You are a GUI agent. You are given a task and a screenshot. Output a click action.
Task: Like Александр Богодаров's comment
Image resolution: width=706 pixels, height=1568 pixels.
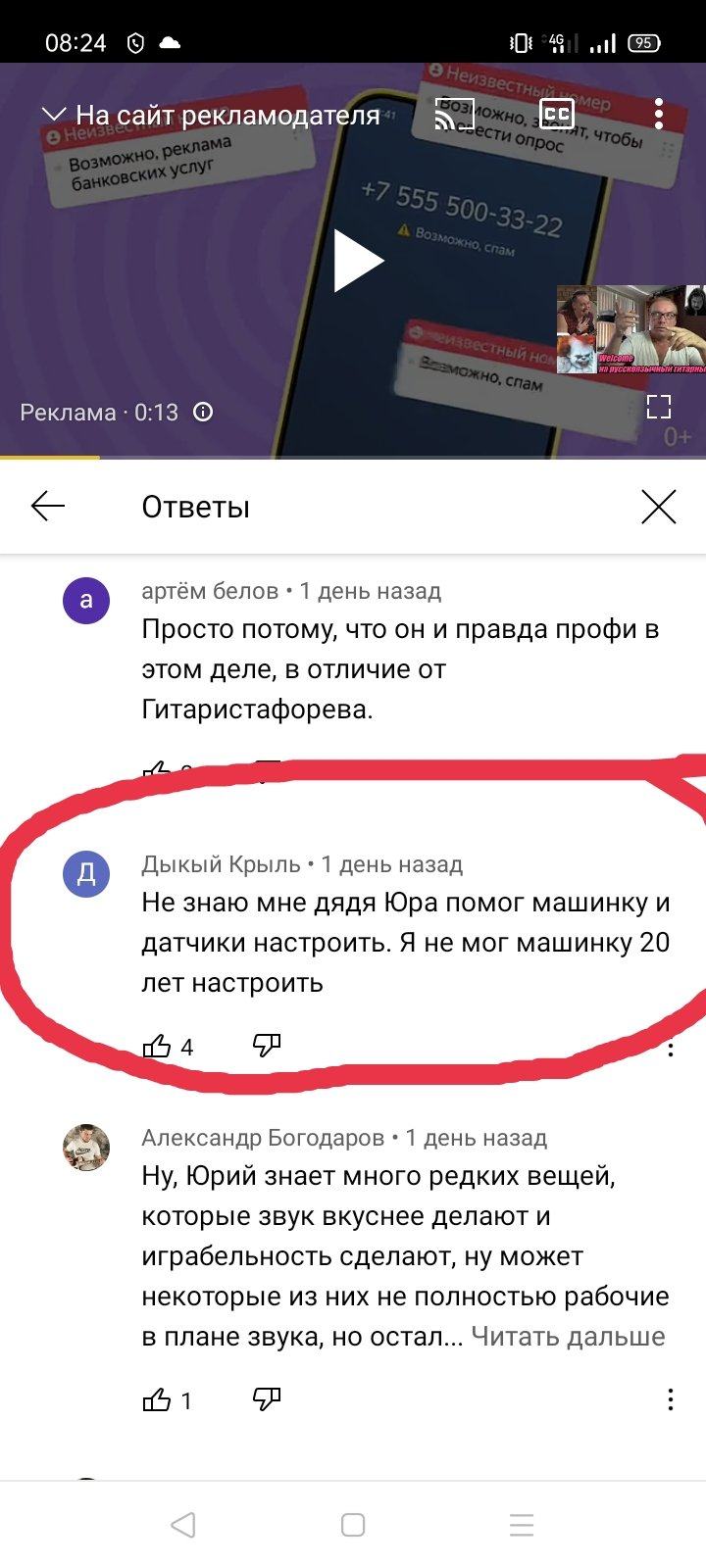coord(157,1400)
